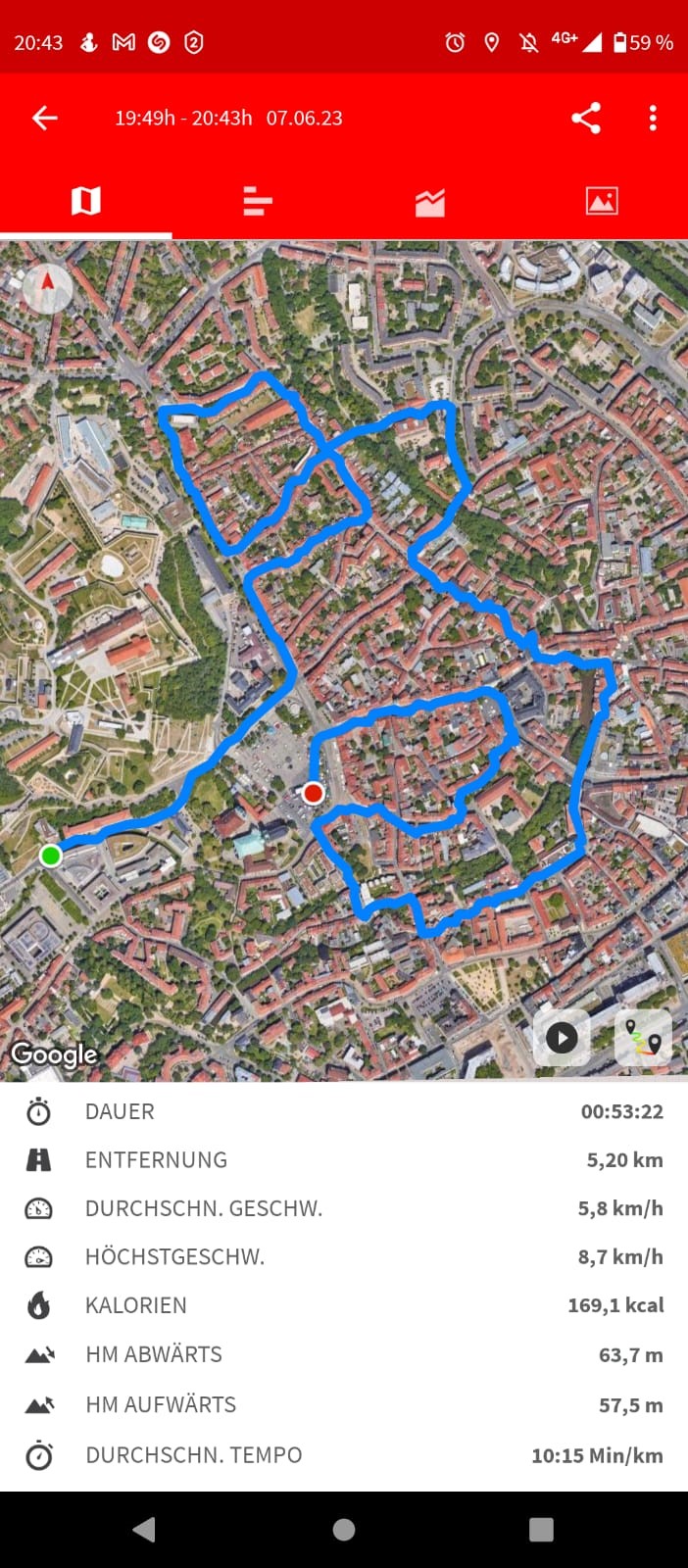688x1568 pixels.
Task: Tap the compass to reset map orientation
Action: (47, 288)
